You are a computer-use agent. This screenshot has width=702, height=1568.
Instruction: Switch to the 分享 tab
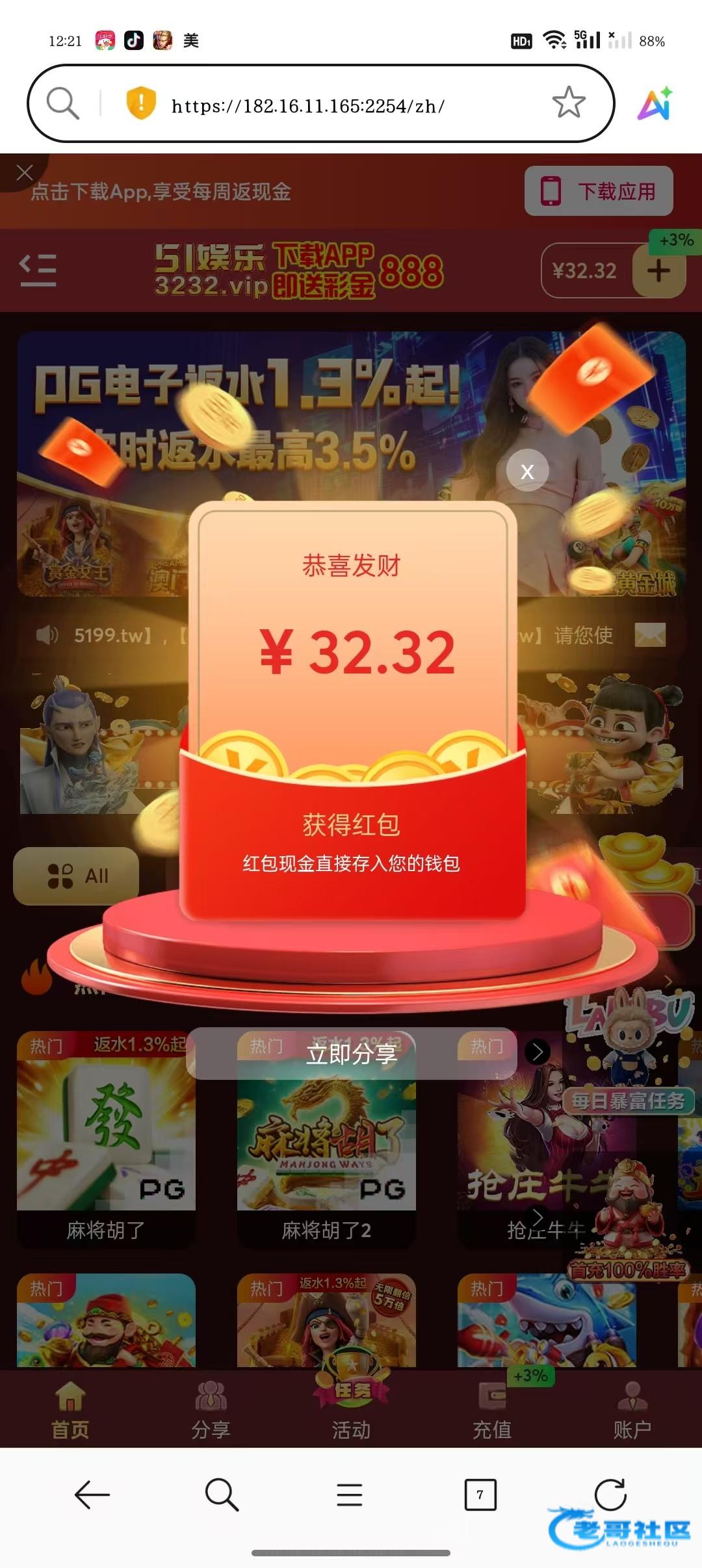point(211,1409)
